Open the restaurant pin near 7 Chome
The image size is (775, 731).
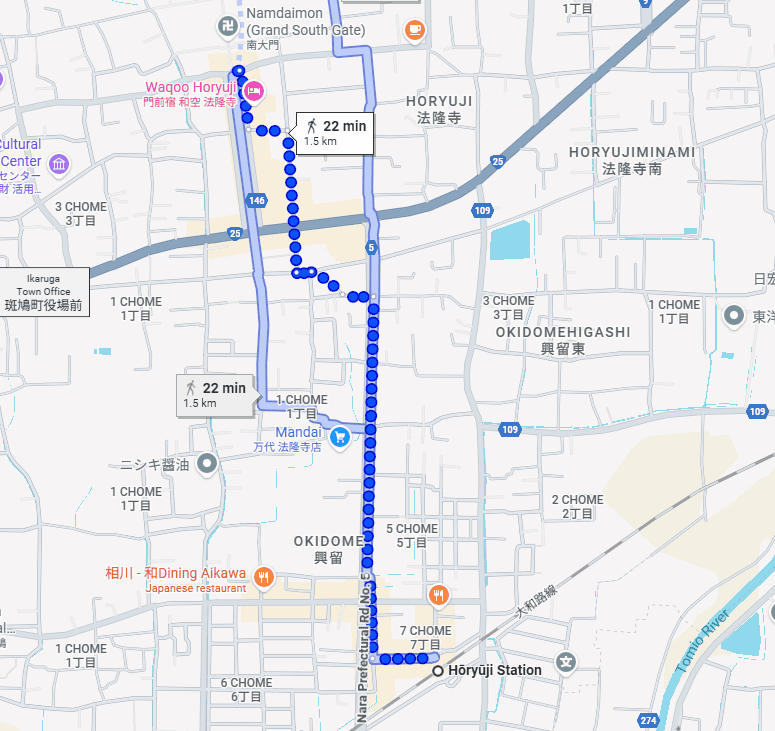click(x=438, y=596)
